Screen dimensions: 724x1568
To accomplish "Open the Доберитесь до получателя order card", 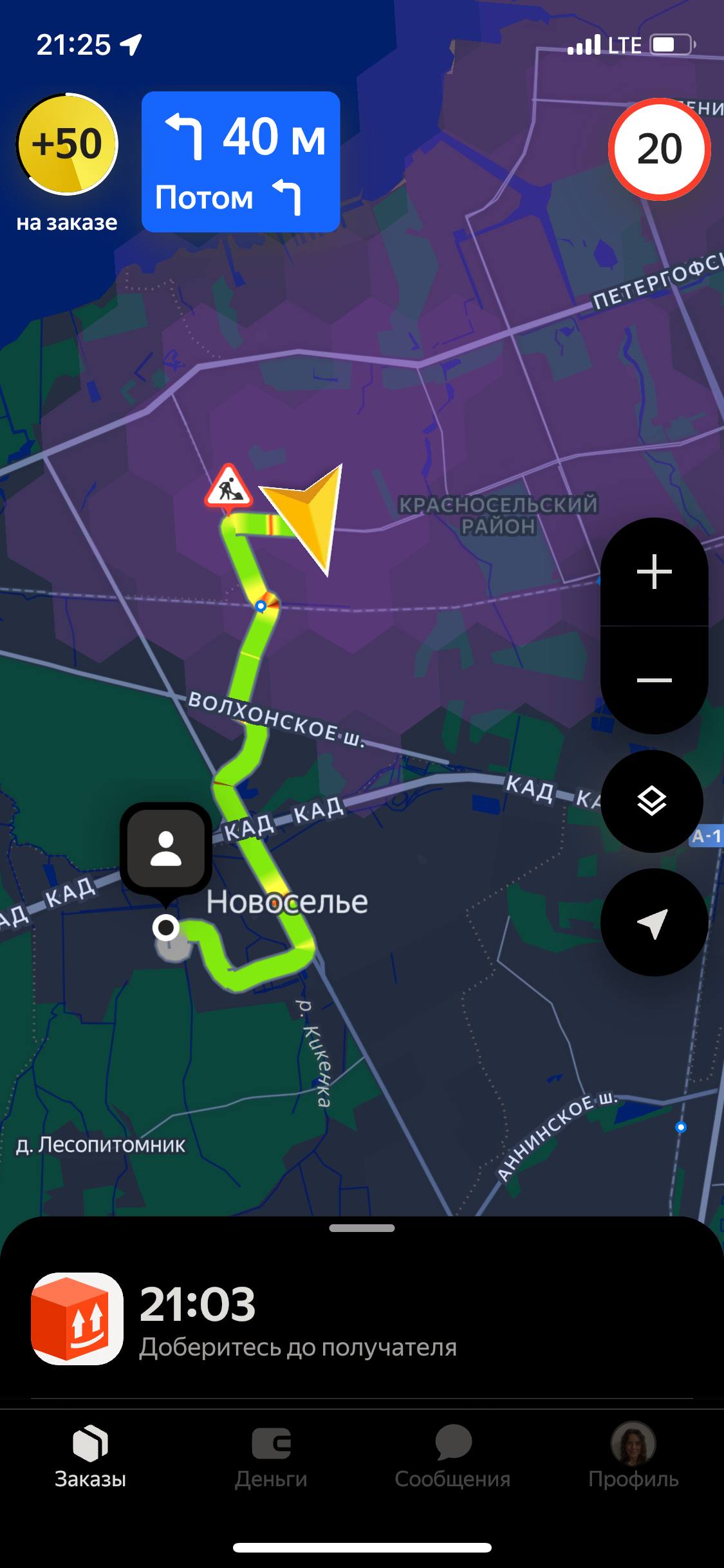I will (x=296, y=1320).
